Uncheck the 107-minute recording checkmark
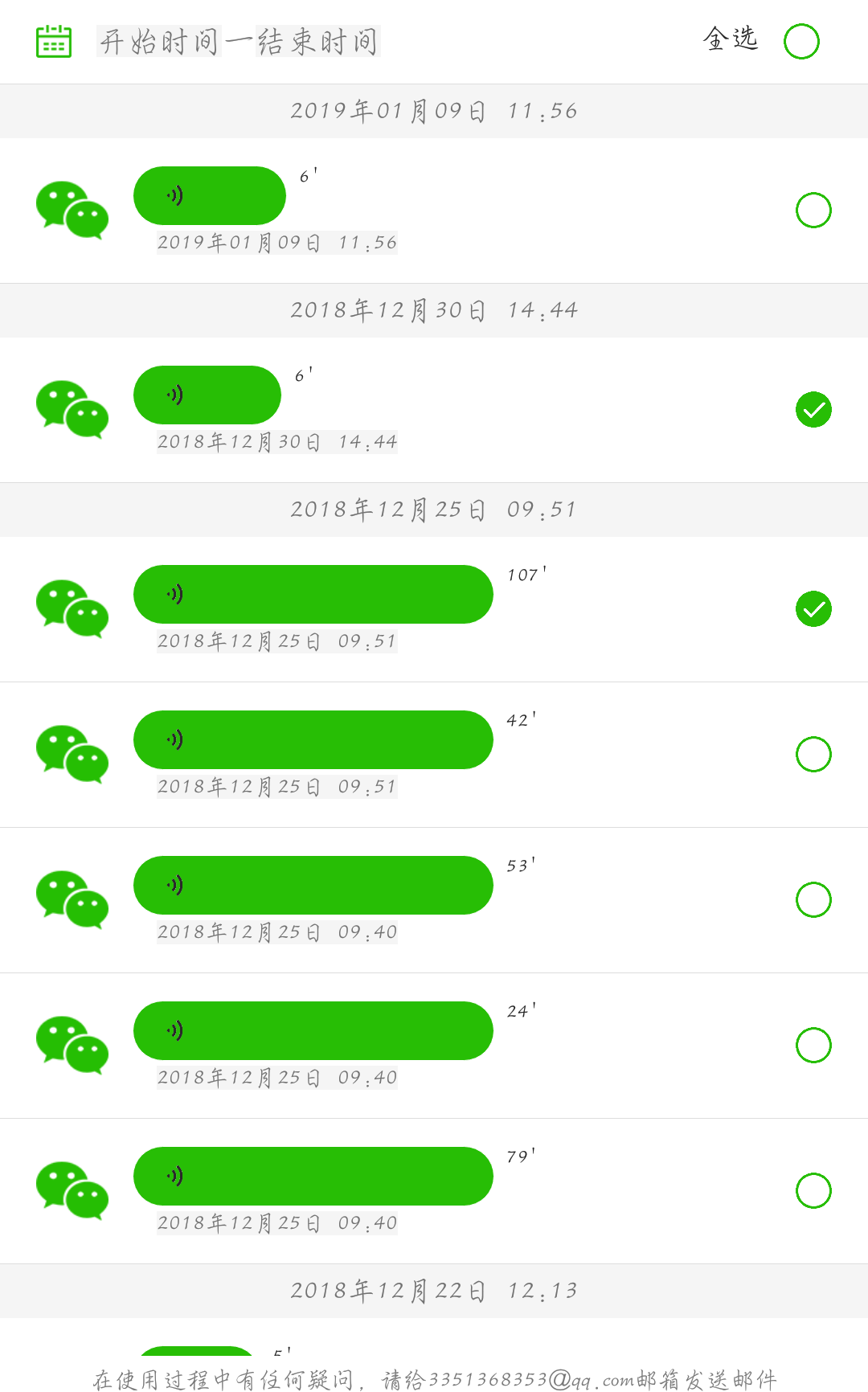 tap(813, 609)
